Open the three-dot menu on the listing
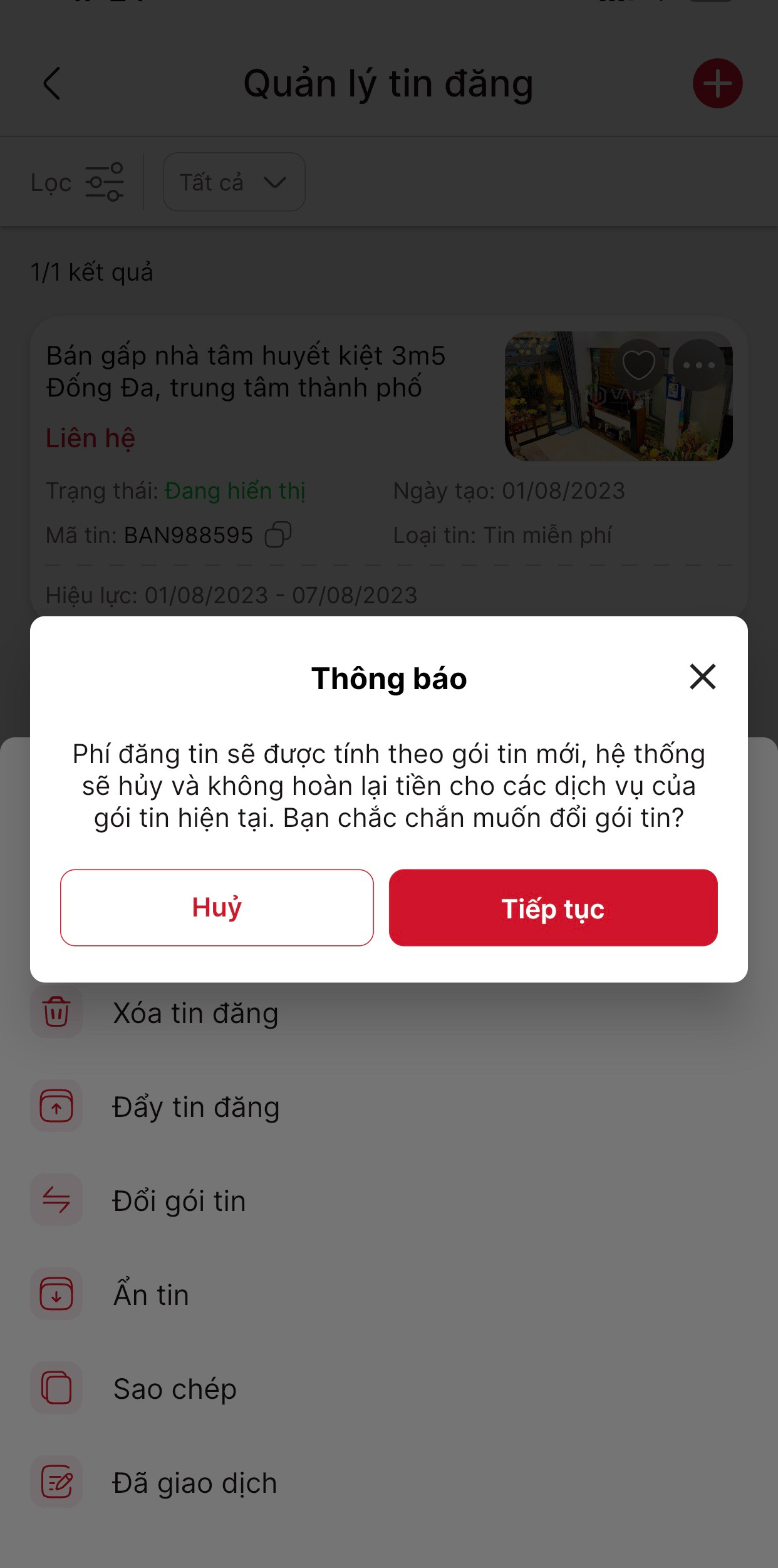 [698, 365]
